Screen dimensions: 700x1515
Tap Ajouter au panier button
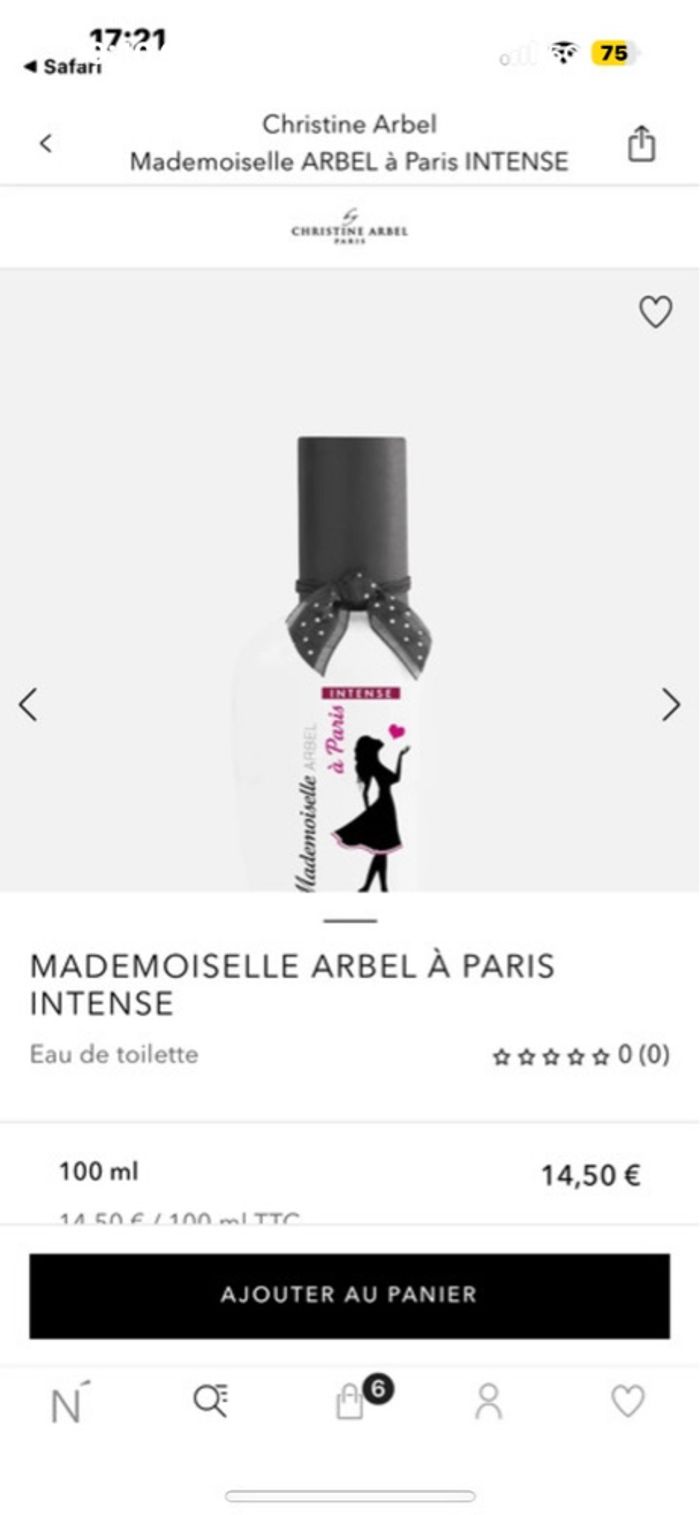[349, 1295]
